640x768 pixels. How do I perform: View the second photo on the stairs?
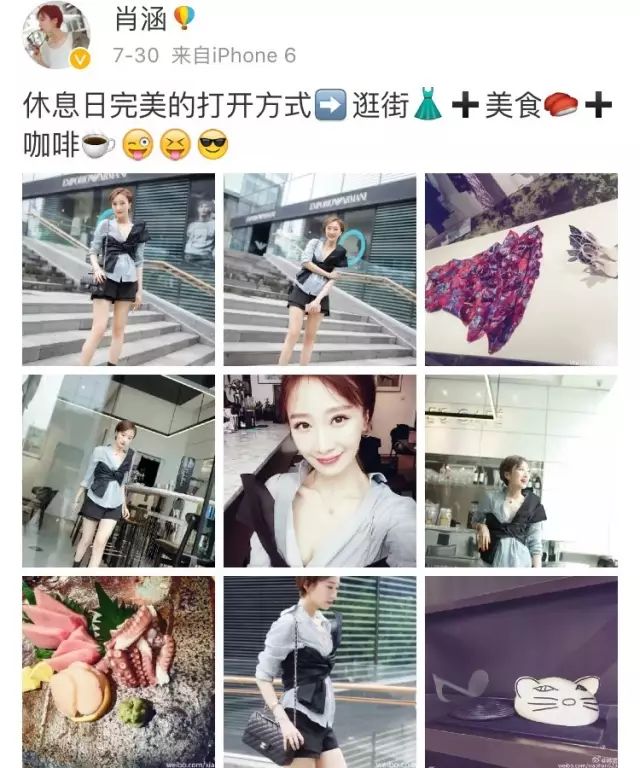[319, 270]
